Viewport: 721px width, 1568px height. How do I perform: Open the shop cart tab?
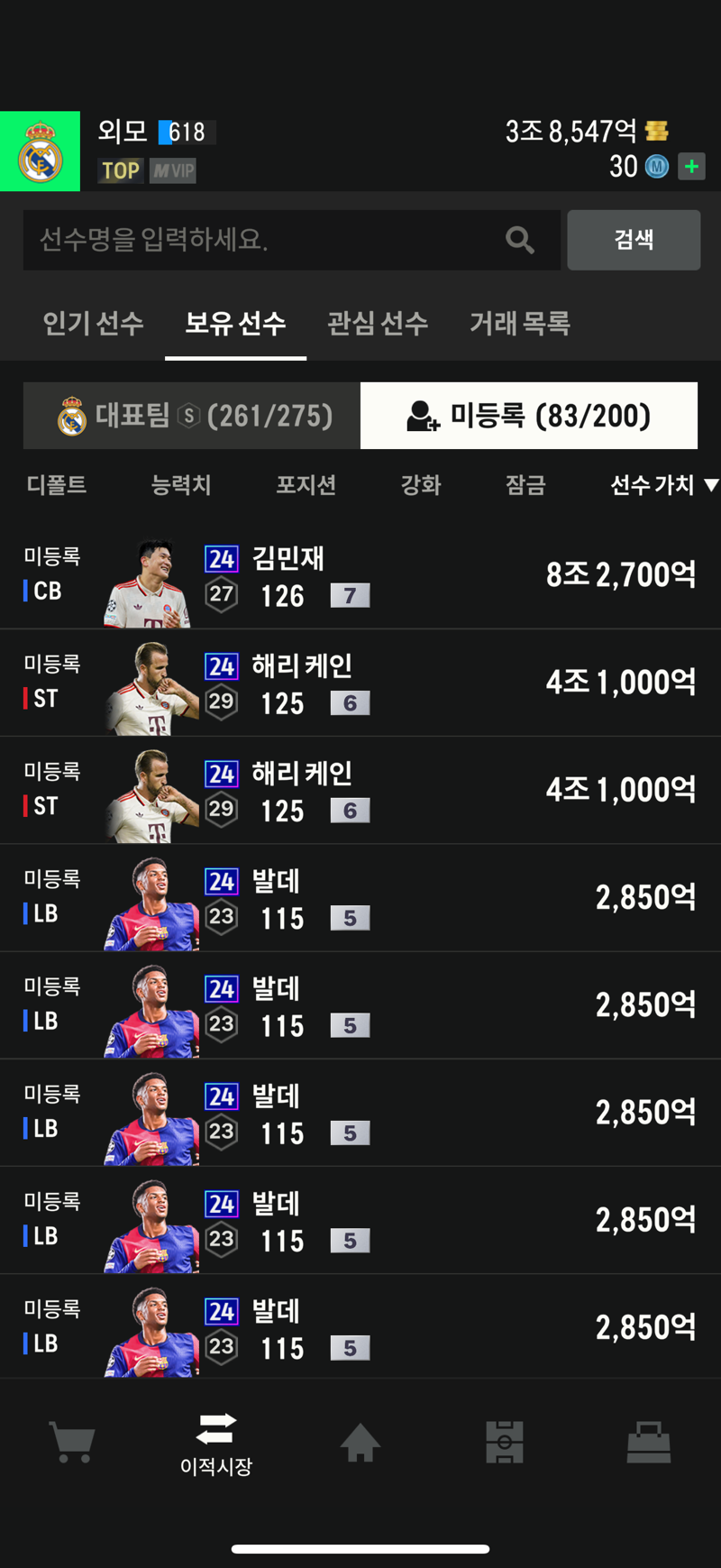pos(72,1442)
